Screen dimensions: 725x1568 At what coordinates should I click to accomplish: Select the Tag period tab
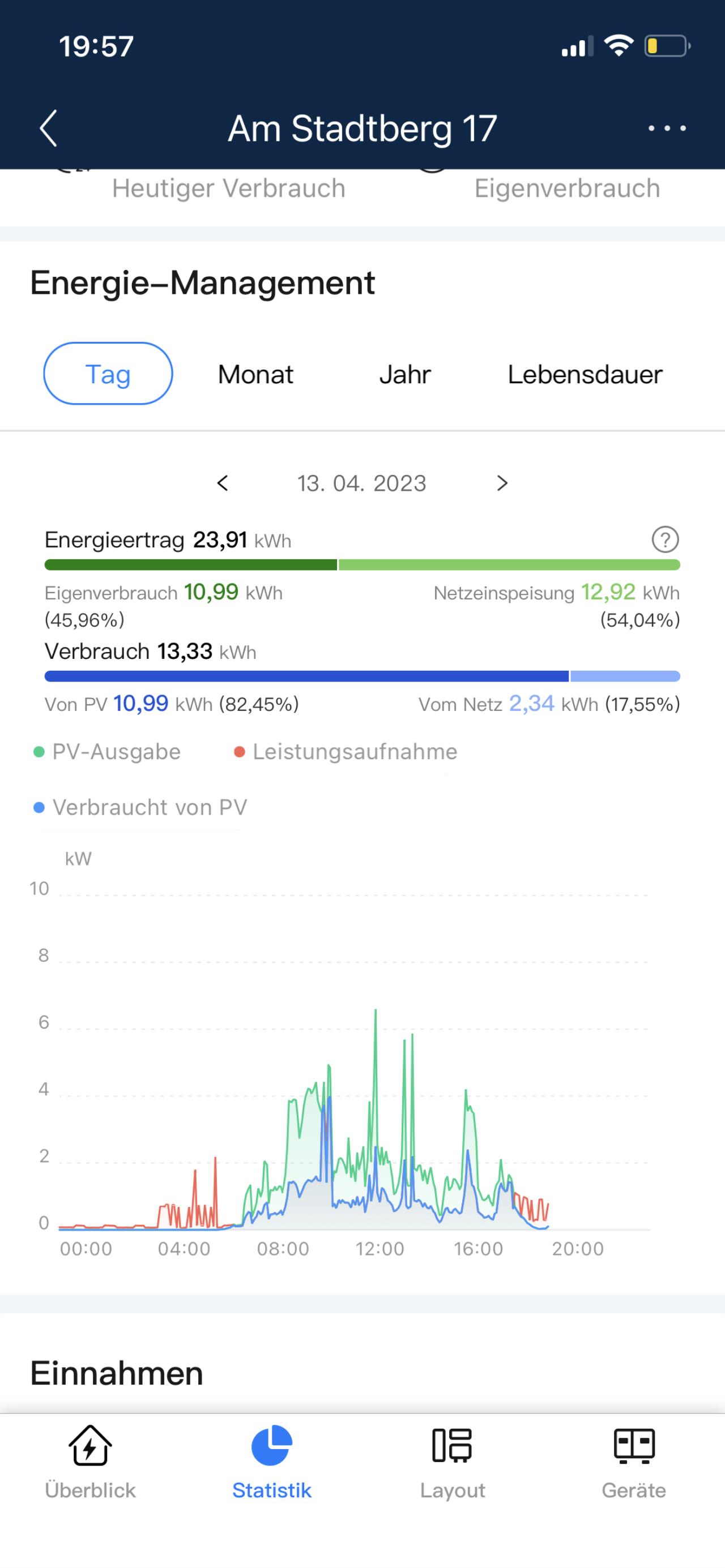coord(108,374)
